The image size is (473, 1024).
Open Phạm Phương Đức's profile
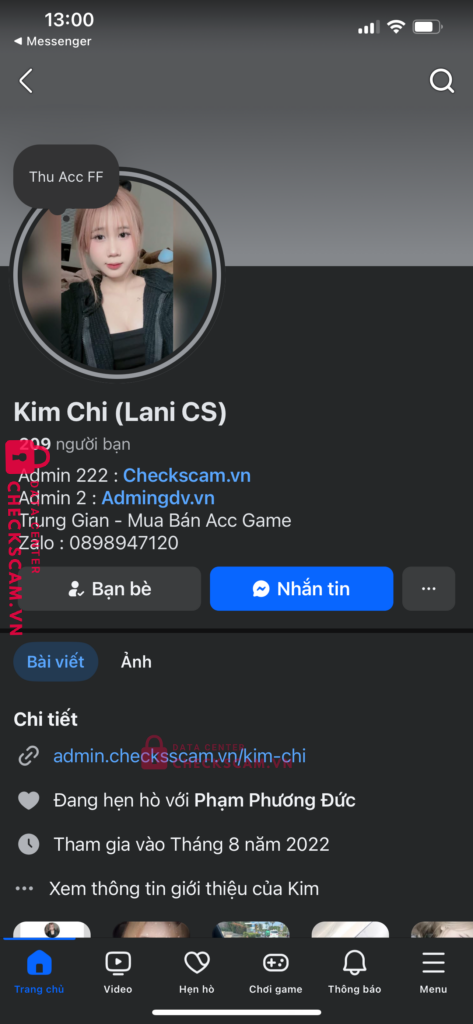275,800
